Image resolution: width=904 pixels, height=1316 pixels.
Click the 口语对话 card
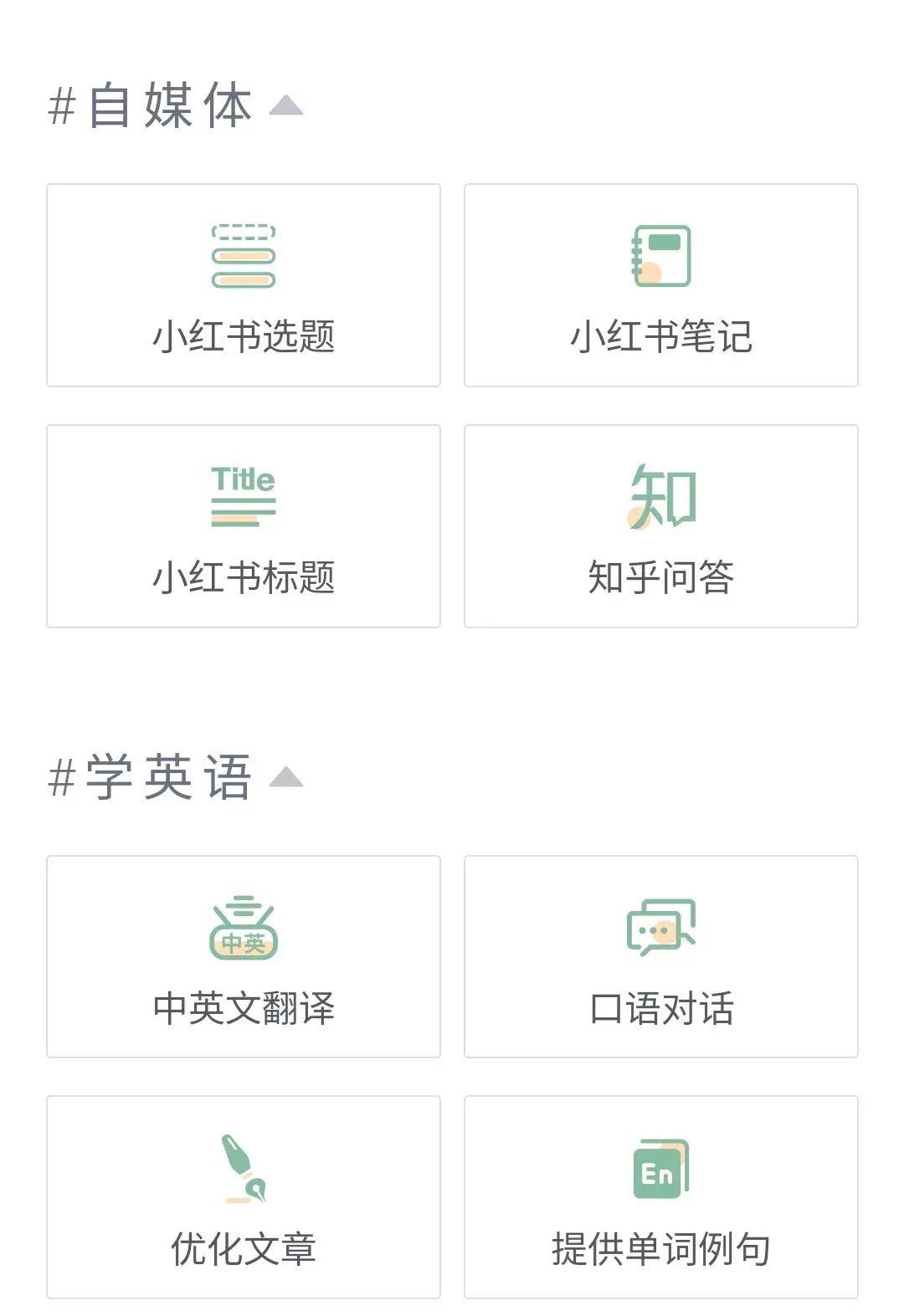click(x=661, y=956)
